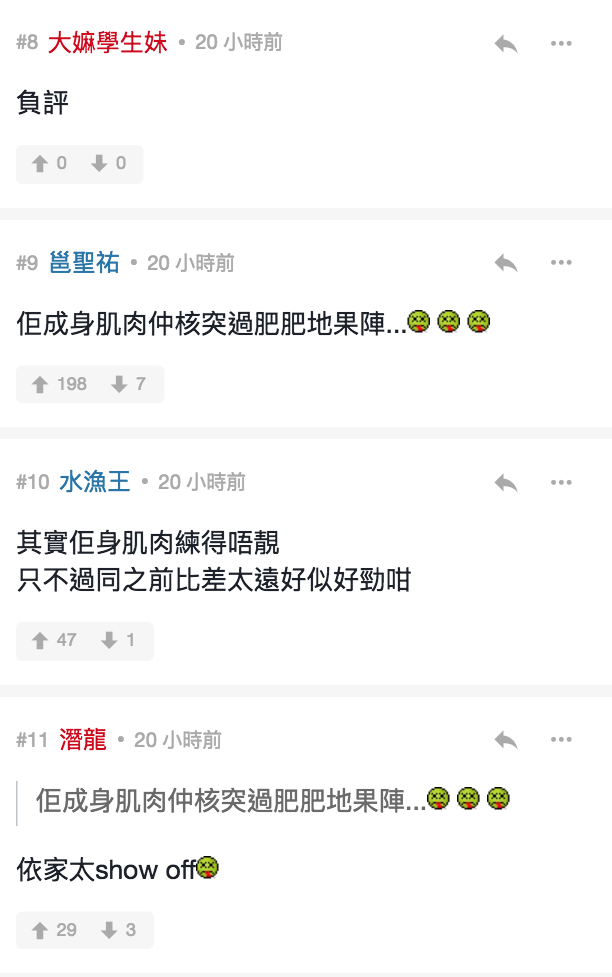Reply to comment #9 by 邕聖祐

(506, 263)
